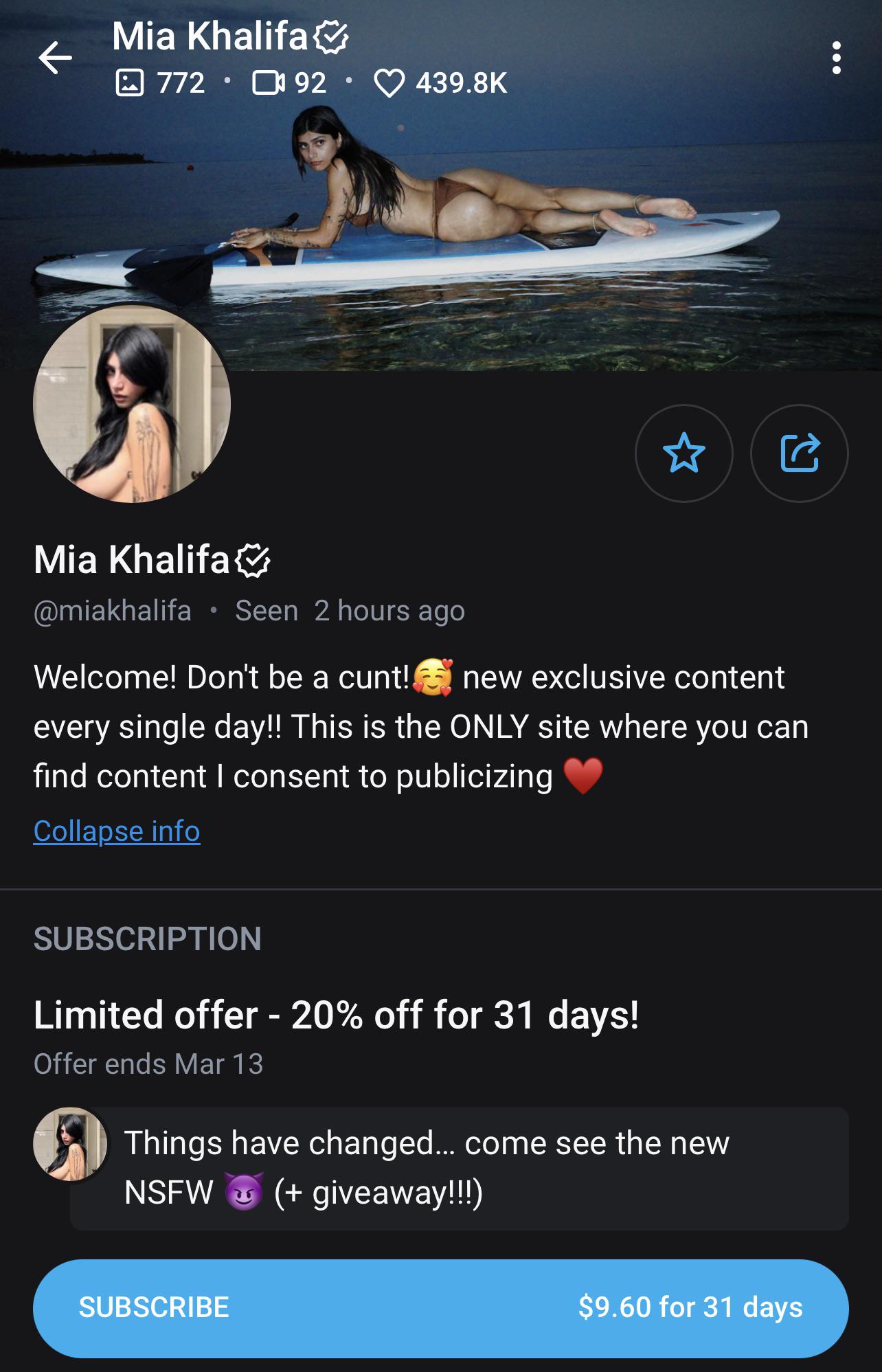Share this profile
882x1372 pixels.
800,453
